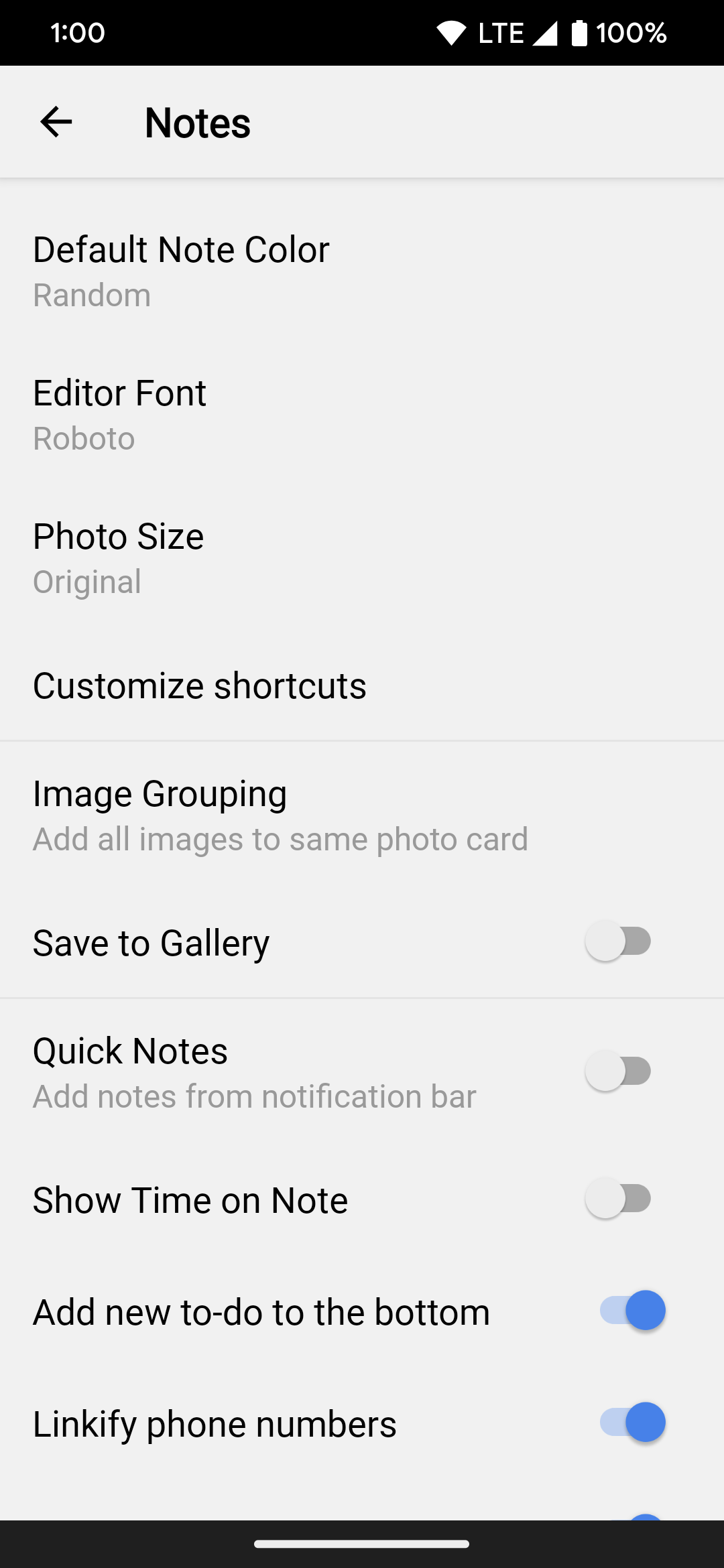Select the Roboto font label
The image size is (724, 1568).
[84, 438]
